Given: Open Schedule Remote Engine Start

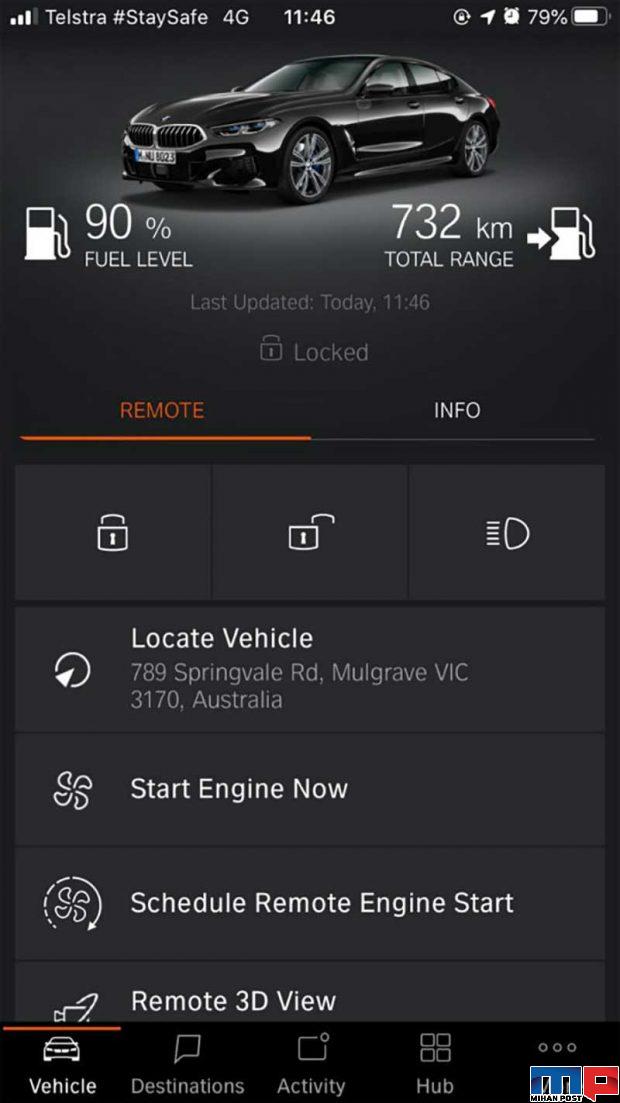Looking at the screenshot, I should point(310,903).
